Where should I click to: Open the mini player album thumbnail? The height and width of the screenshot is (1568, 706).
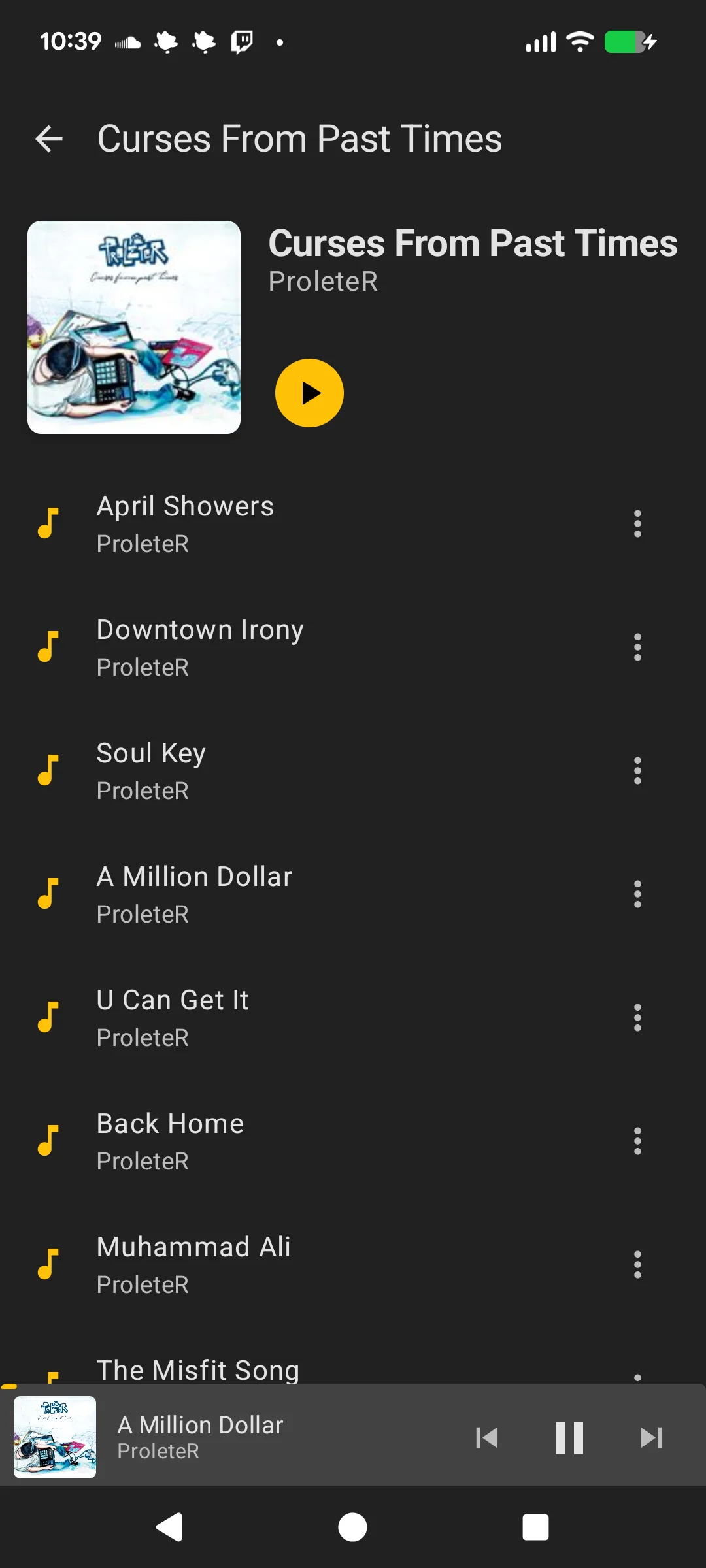[x=54, y=1438]
